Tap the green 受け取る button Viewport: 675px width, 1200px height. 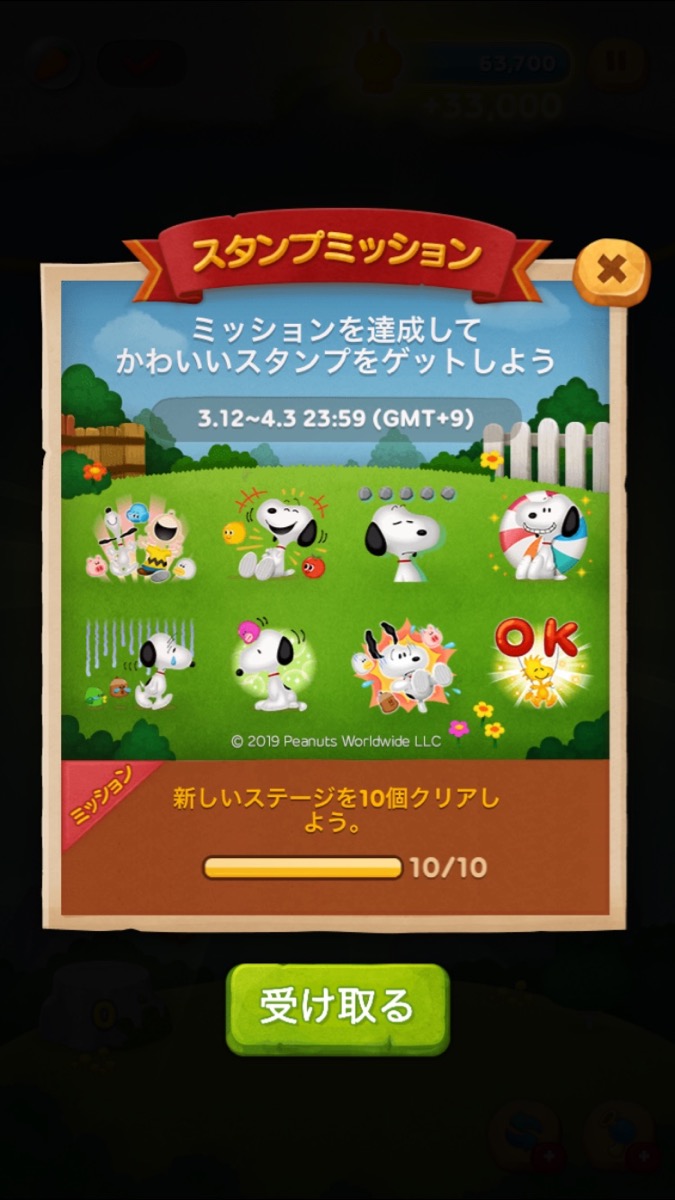click(337, 1008)
